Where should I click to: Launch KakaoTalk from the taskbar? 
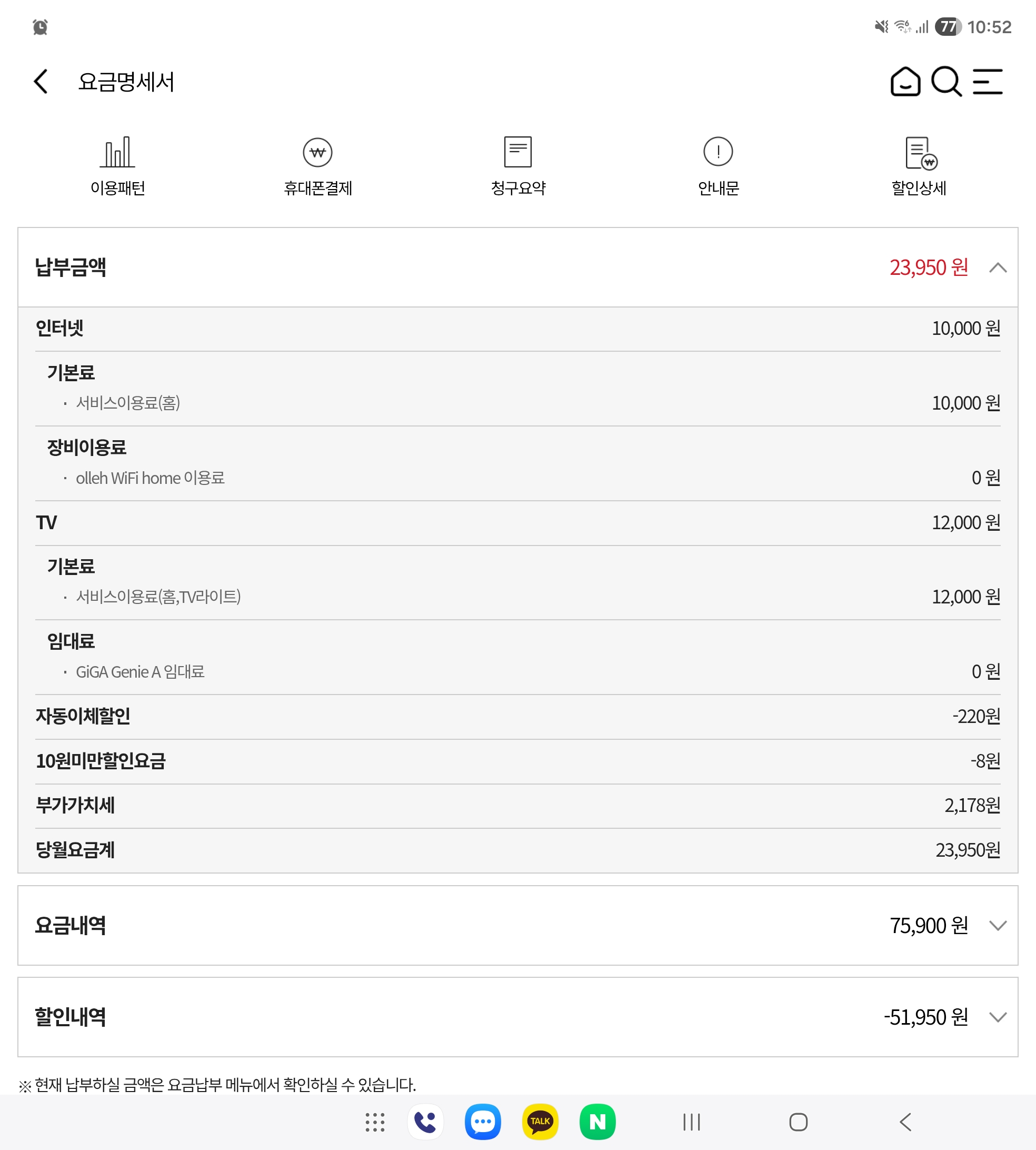[x=540, y=1122]
